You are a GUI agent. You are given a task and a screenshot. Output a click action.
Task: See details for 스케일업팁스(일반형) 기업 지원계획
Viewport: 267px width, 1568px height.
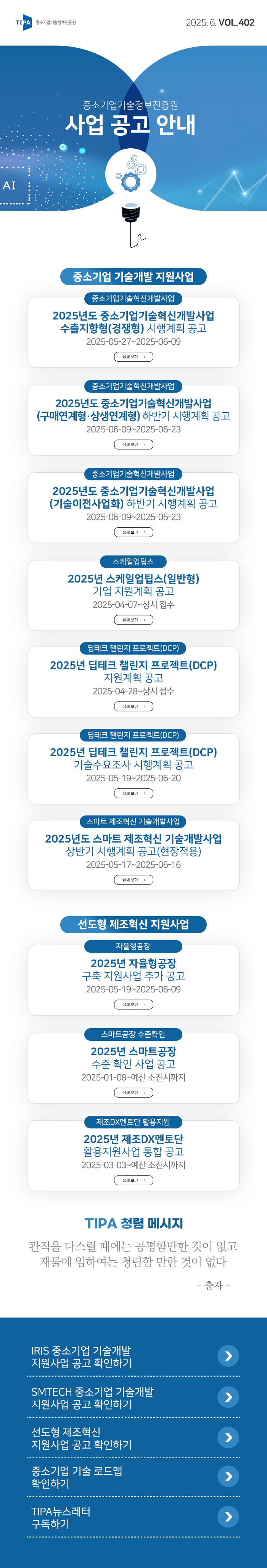(133, 619)
